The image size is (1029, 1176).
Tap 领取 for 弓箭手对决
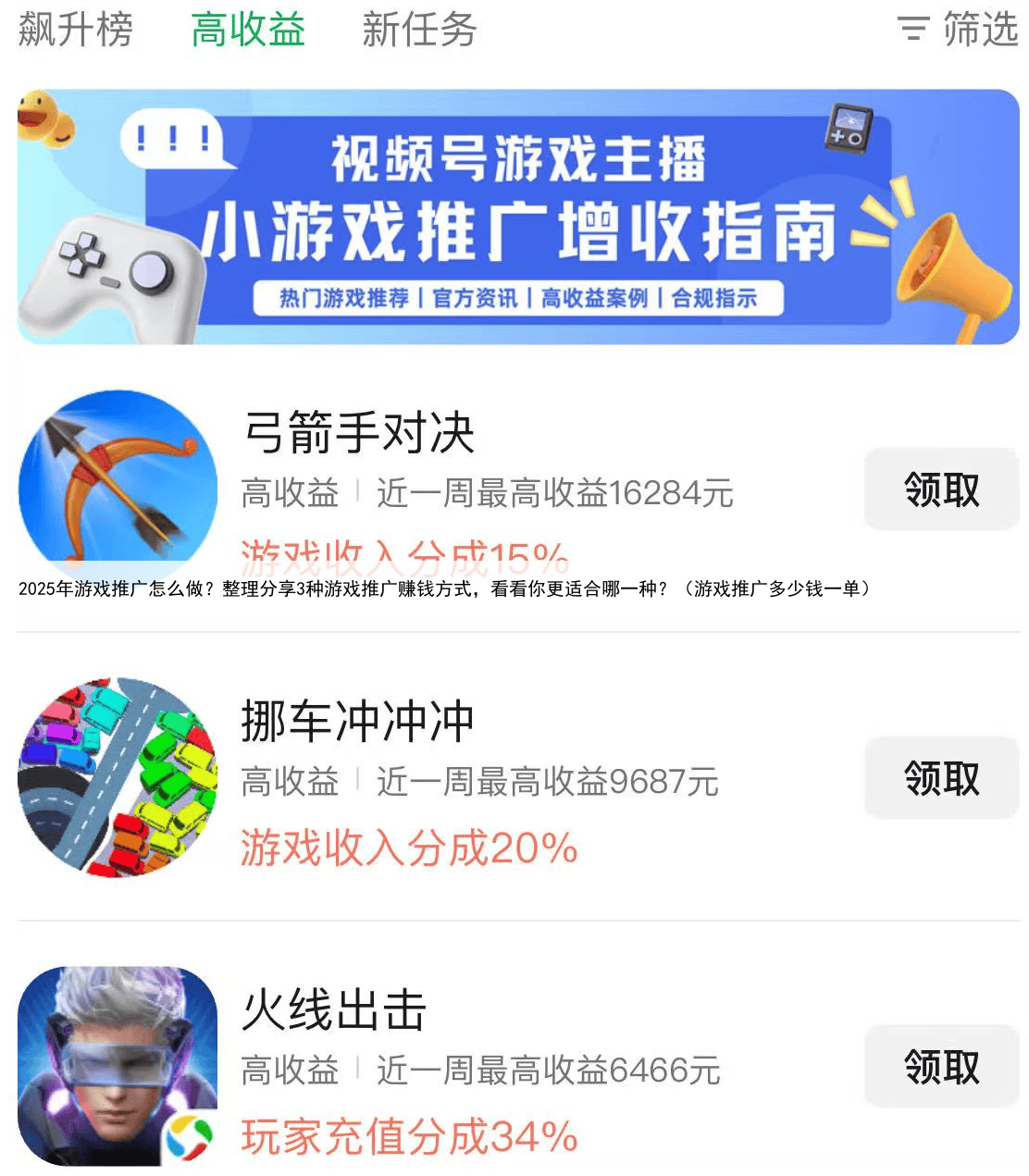tap(941, 489)
